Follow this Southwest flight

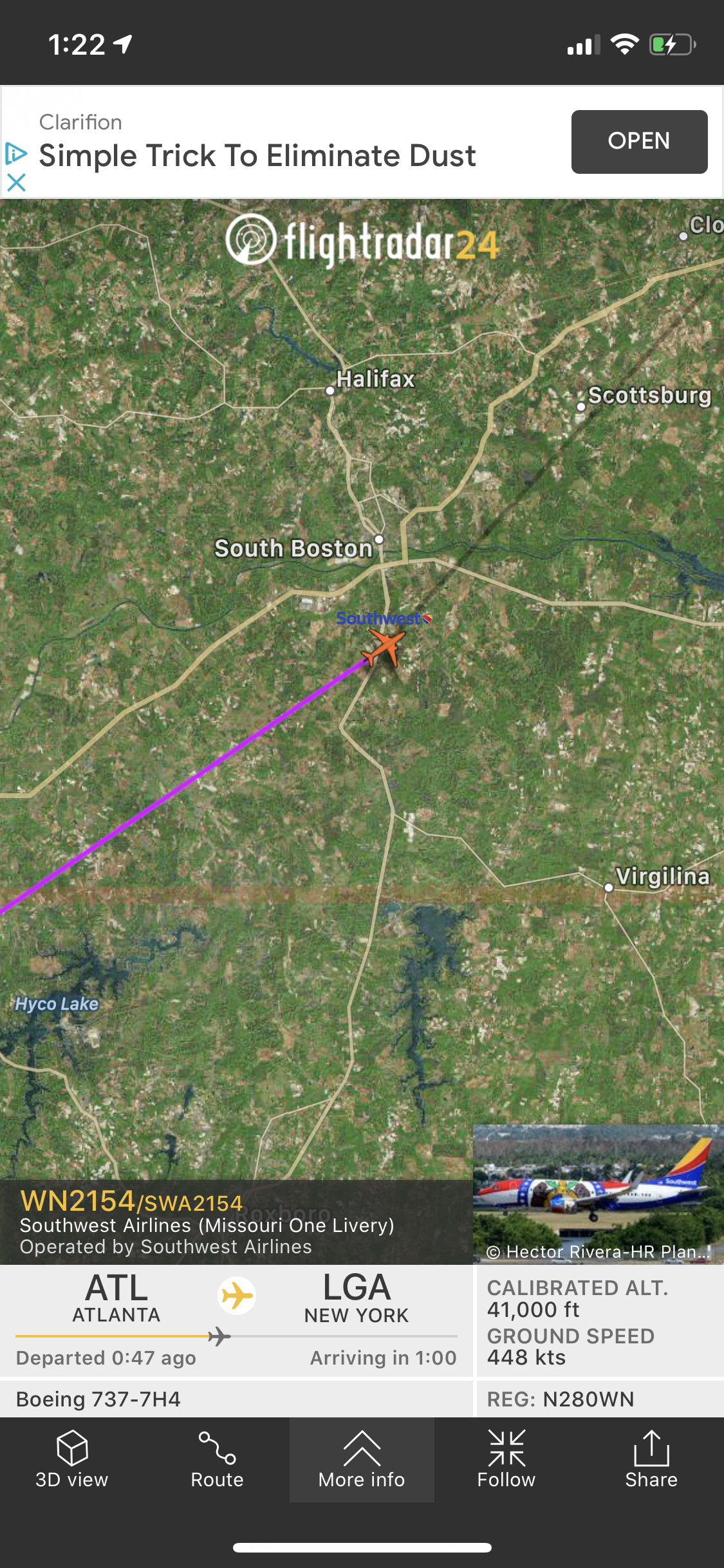506,1460
